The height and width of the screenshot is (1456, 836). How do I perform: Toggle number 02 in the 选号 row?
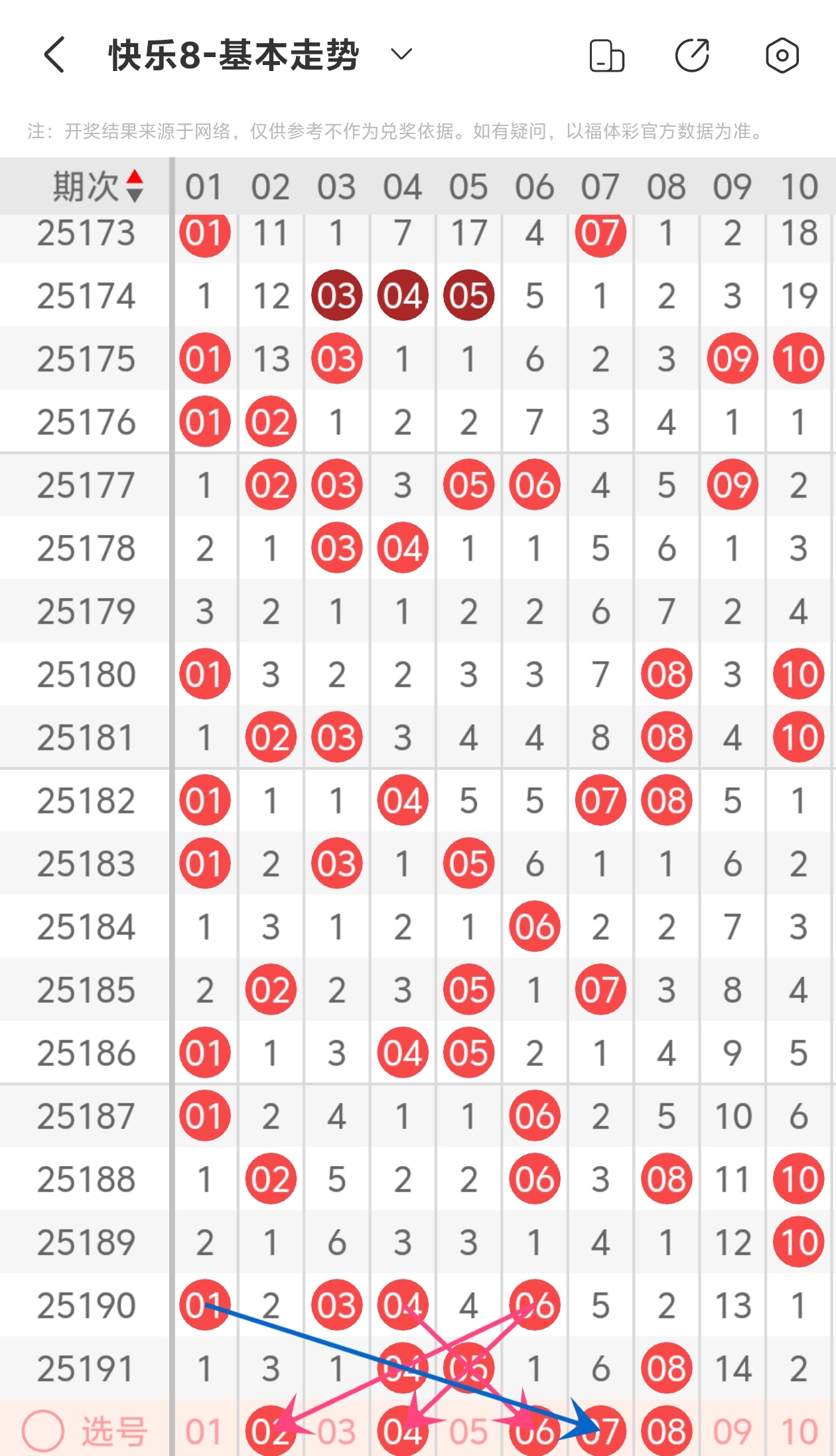tap(271, 1431)
